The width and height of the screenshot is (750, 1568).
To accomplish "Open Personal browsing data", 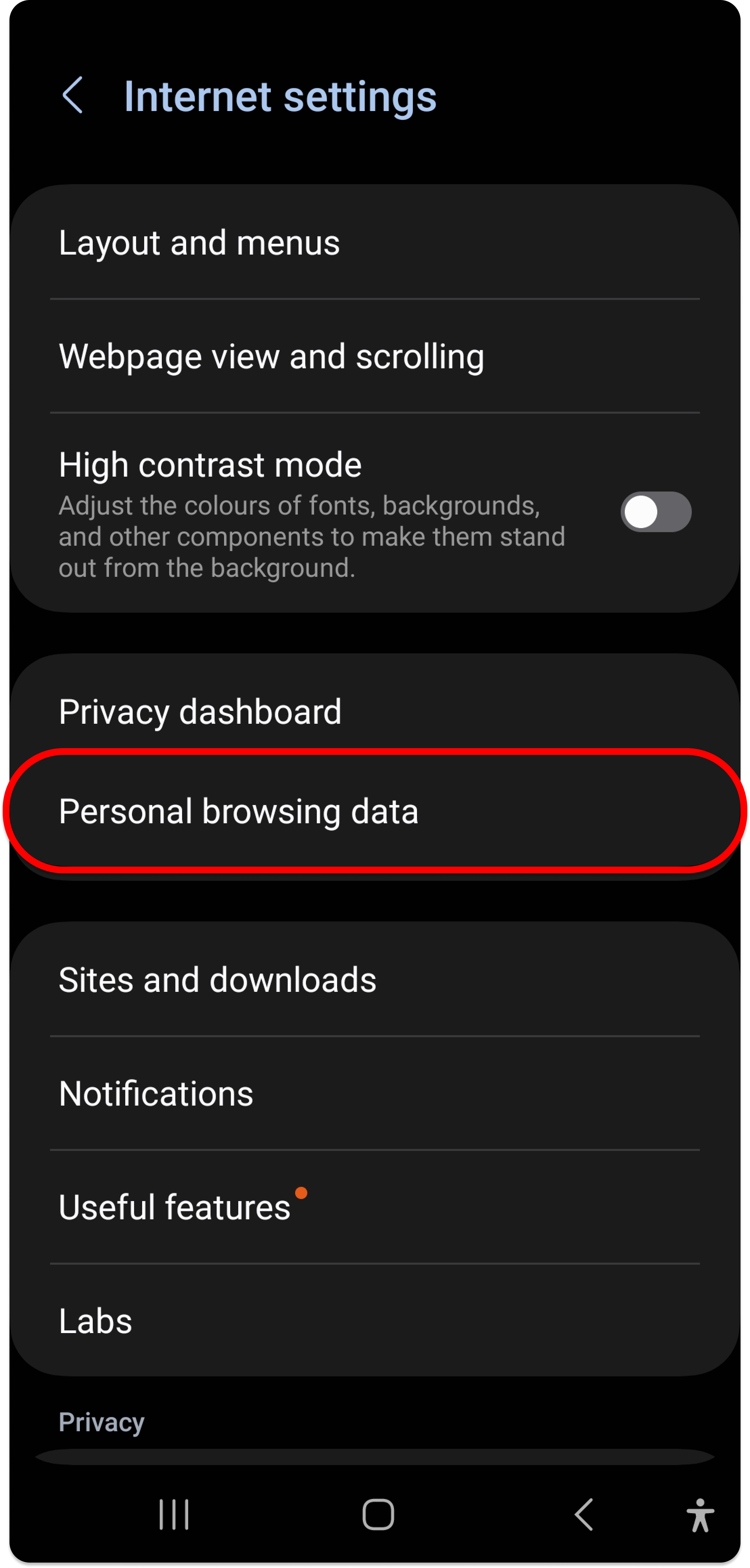I will (x=375, y=811).
